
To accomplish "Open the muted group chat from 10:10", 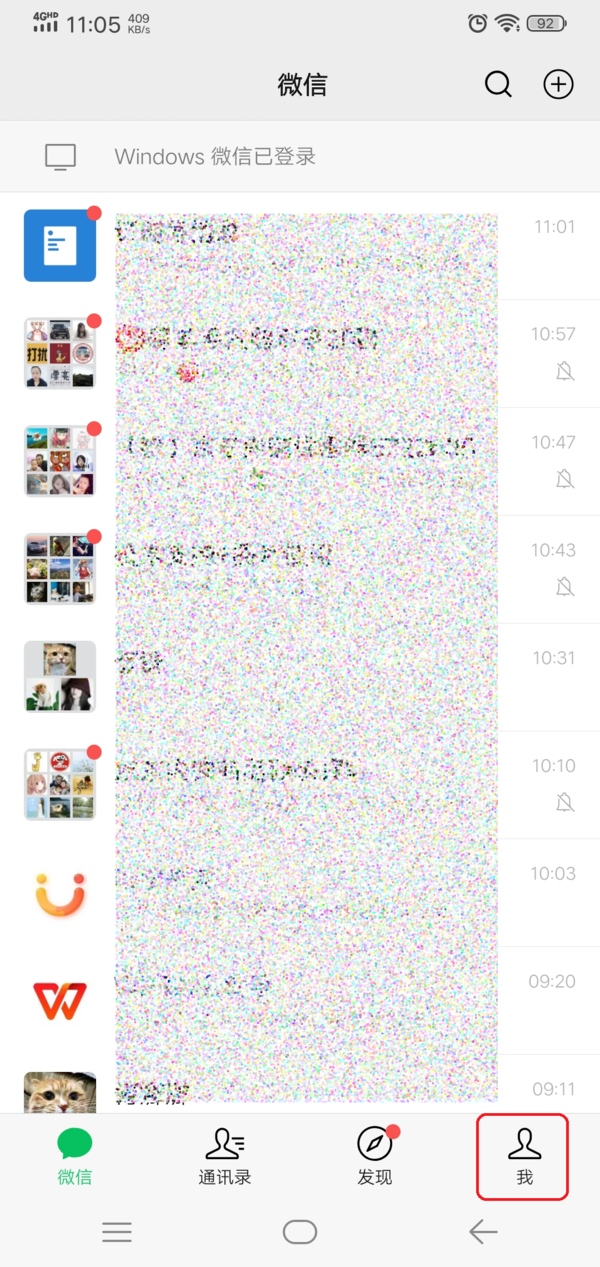I will pos(300,786).
